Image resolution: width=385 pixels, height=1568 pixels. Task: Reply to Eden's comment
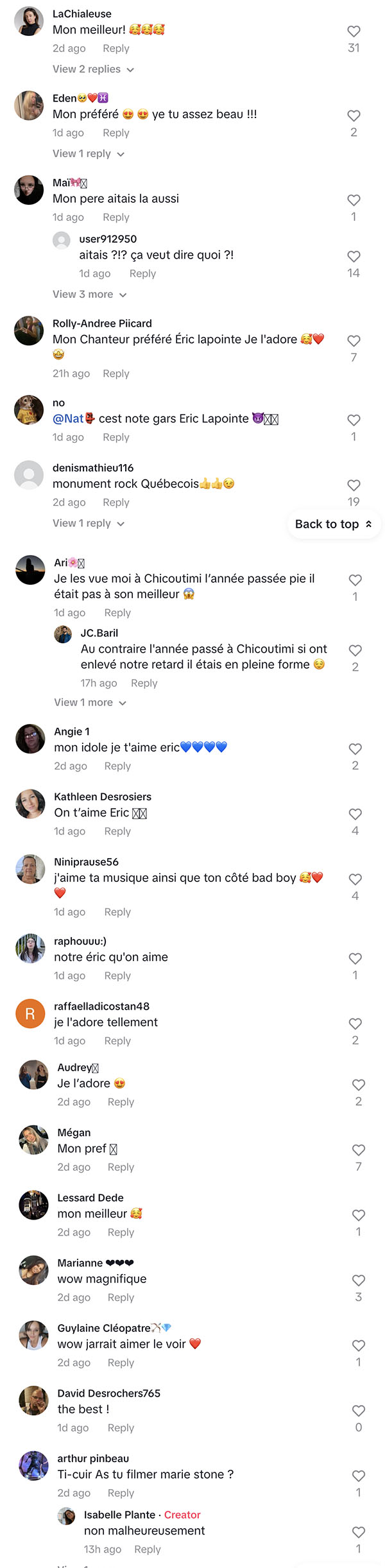[x=116, y=133]
